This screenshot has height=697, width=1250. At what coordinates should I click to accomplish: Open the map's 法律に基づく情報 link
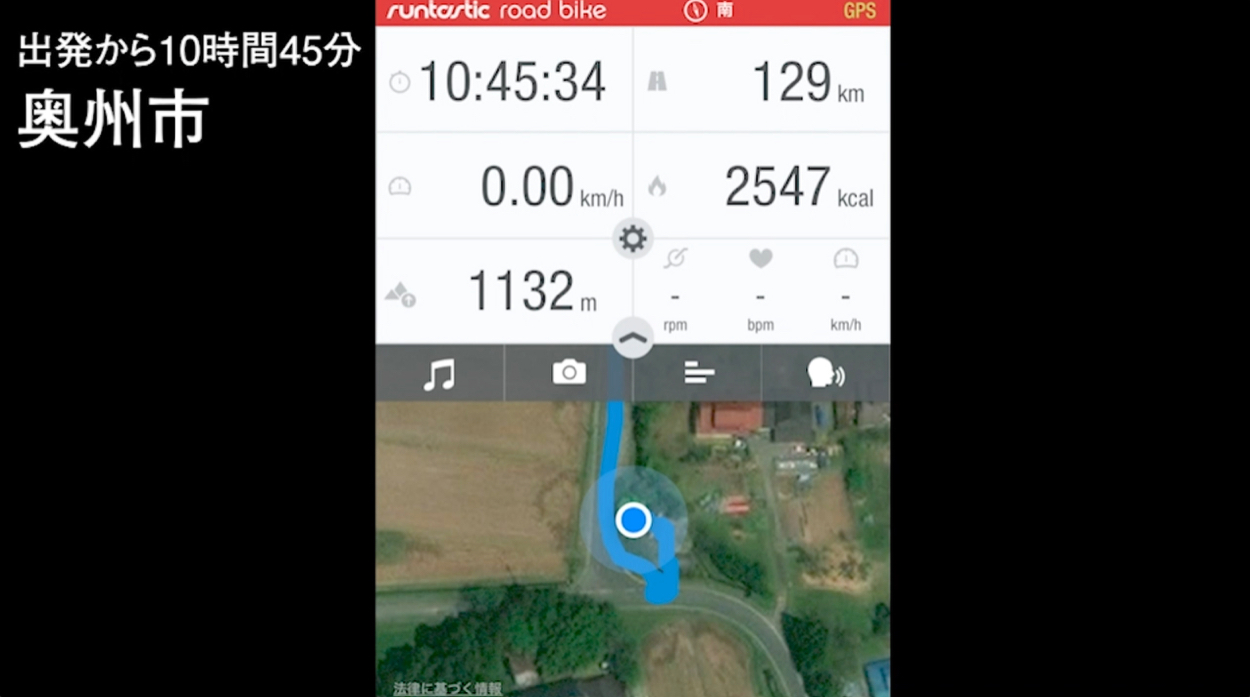(x=434, y=689)
